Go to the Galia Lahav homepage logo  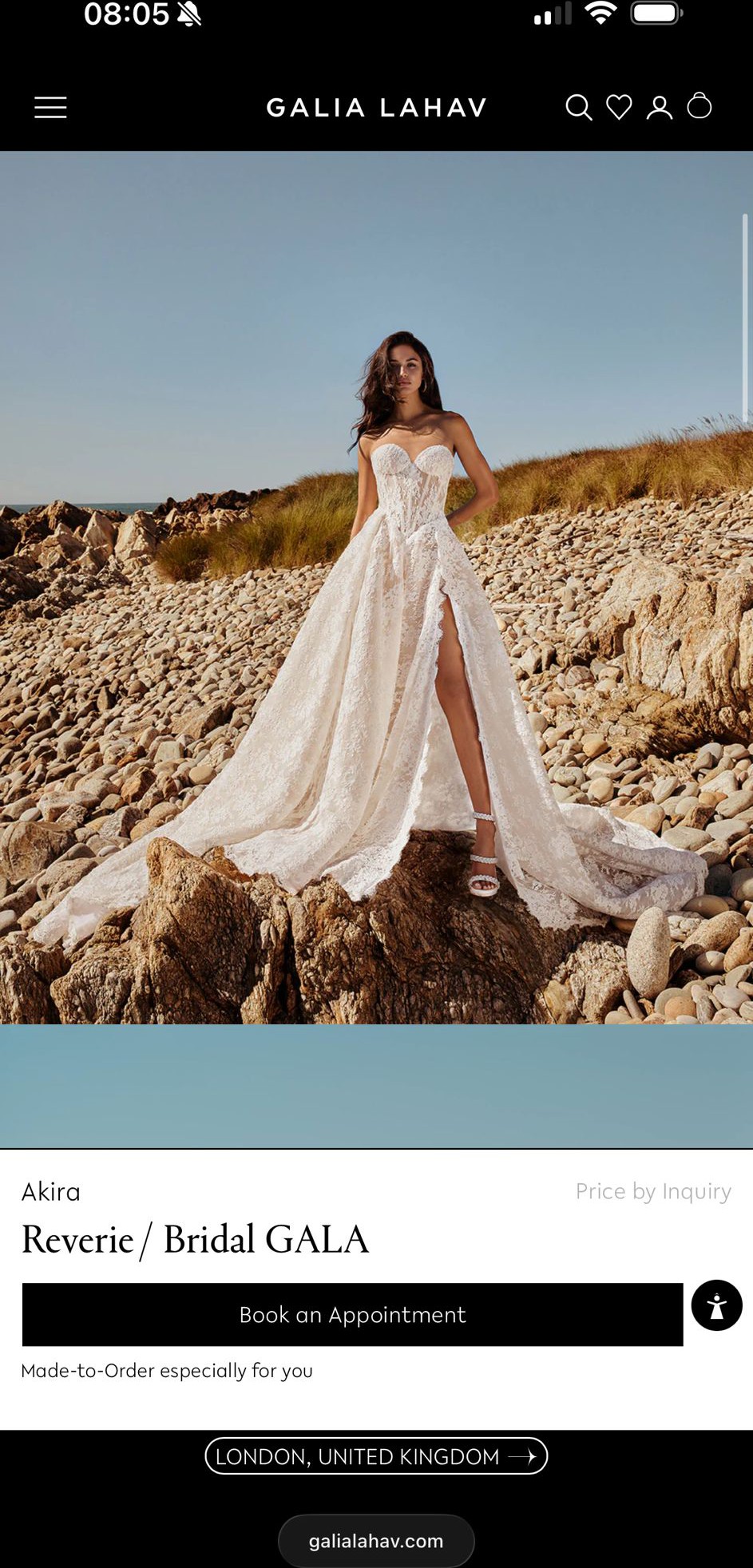click(x=376, y=108)
